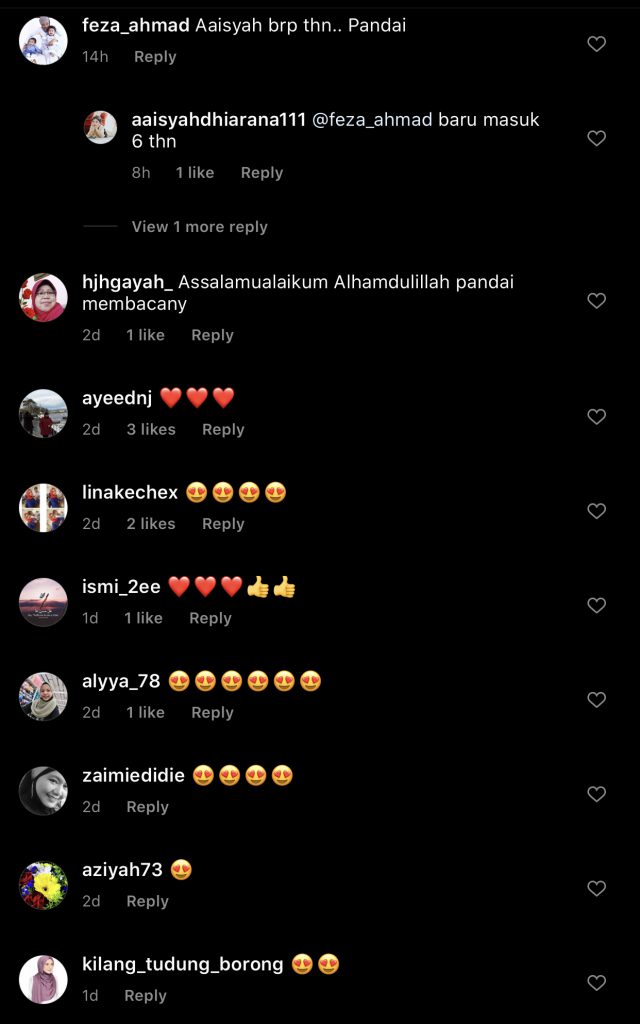640x1024 pixels.
Task: Like feza_ahmad's comment
Action: (596, 44)
